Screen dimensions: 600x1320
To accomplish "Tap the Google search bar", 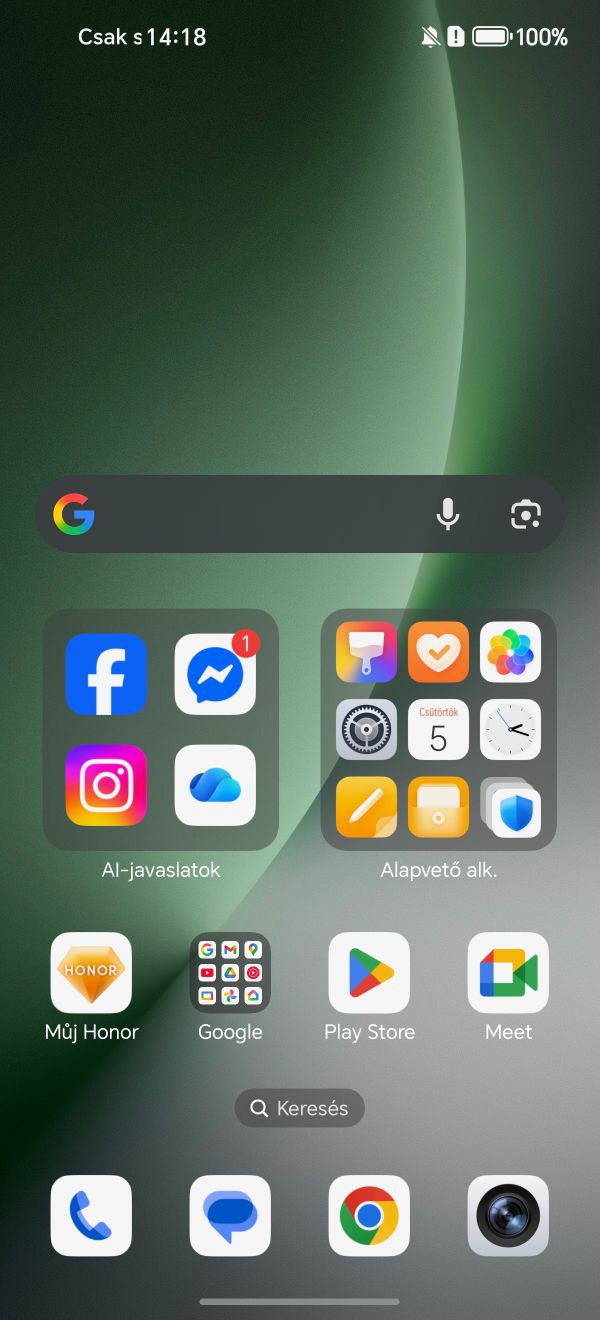I will 260,515.
